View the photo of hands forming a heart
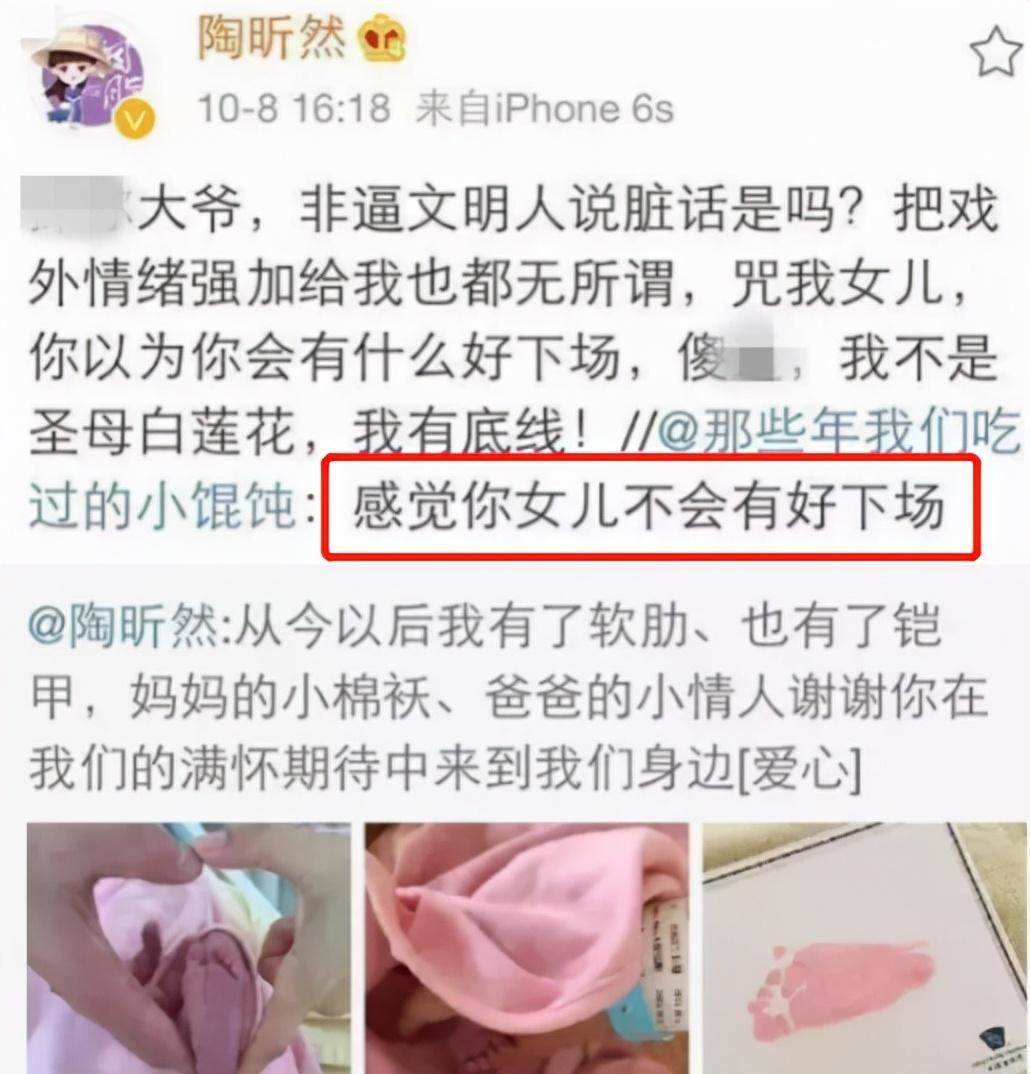Screen dimensions: 1030x1074 pos(188,948)
